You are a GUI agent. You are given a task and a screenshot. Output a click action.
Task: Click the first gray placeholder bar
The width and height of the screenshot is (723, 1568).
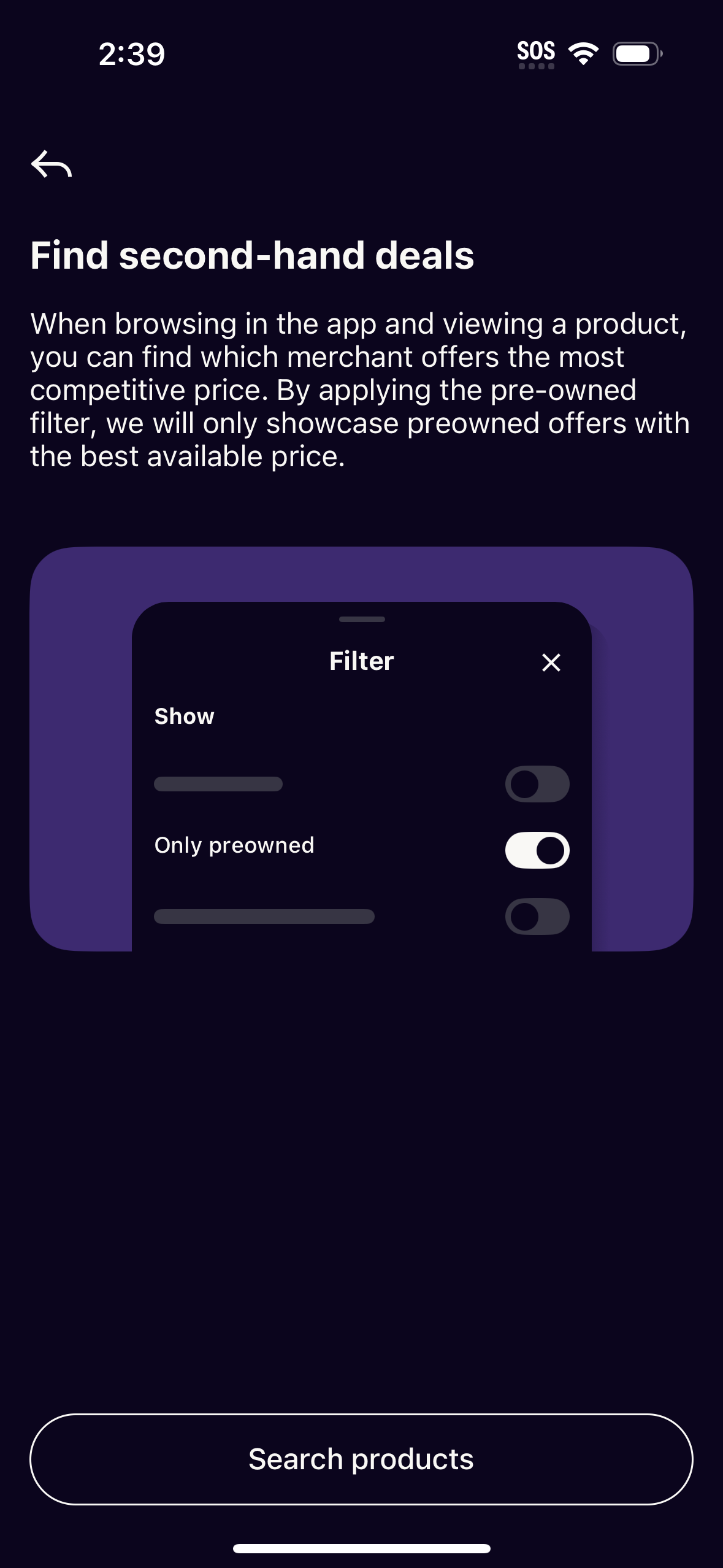click(218, 783)
